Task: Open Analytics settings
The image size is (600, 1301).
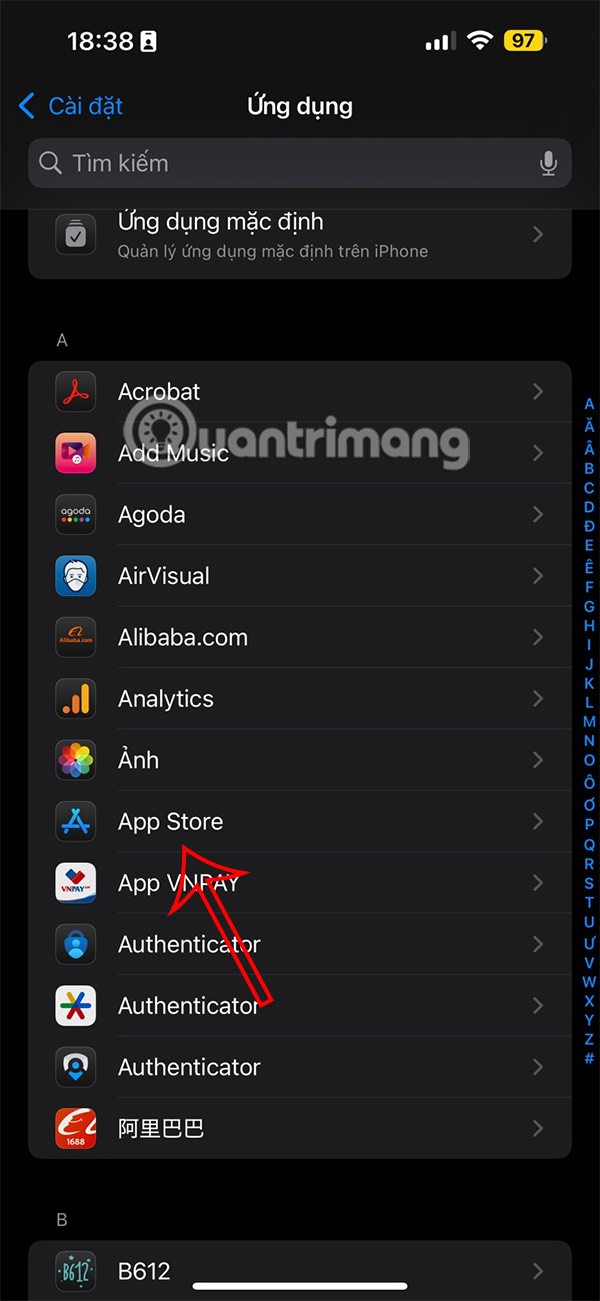Action: click(x=300, y=699)
